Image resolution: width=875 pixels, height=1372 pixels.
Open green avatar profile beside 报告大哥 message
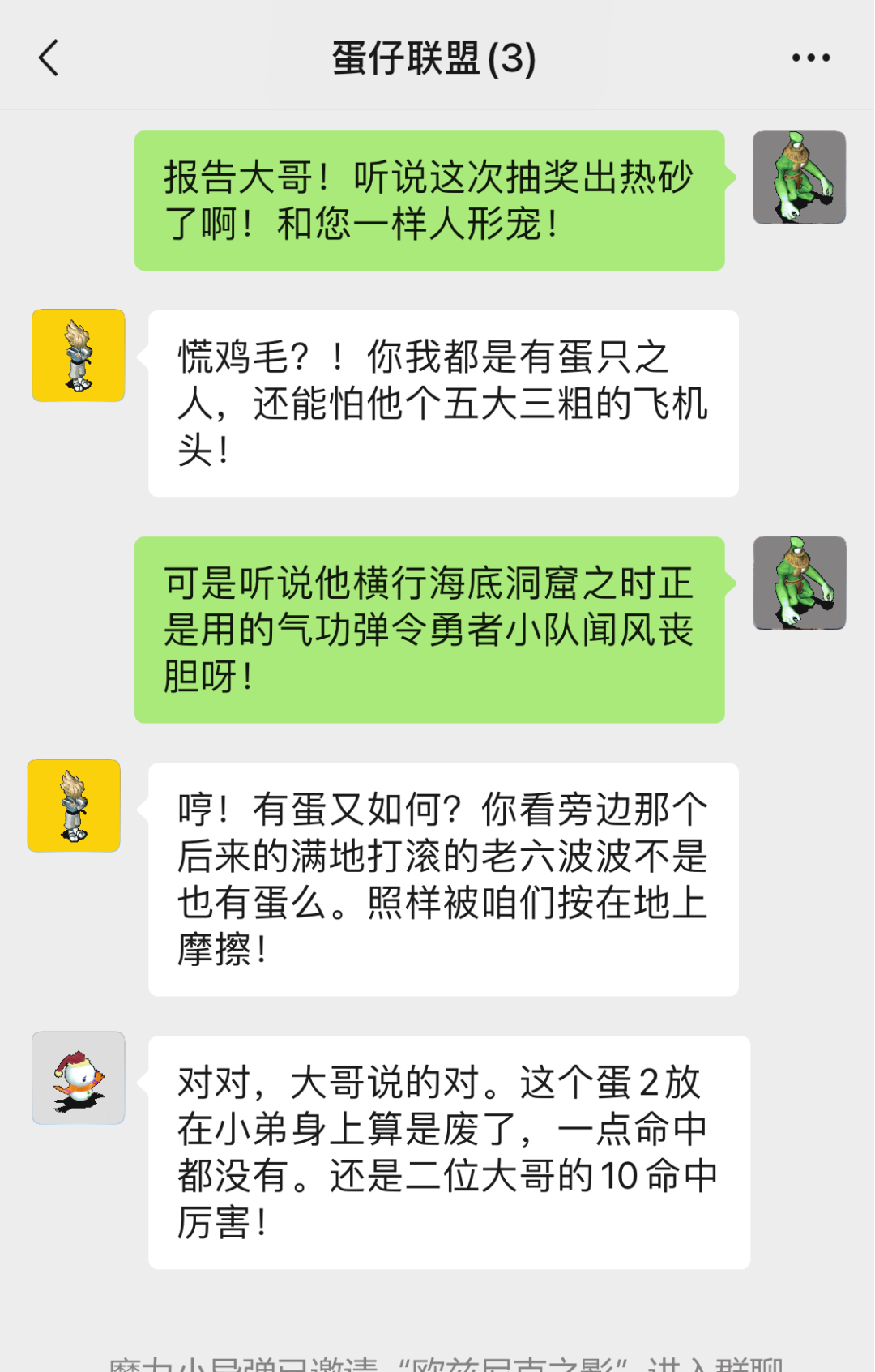pyautogui.click(x=799, y=177)
